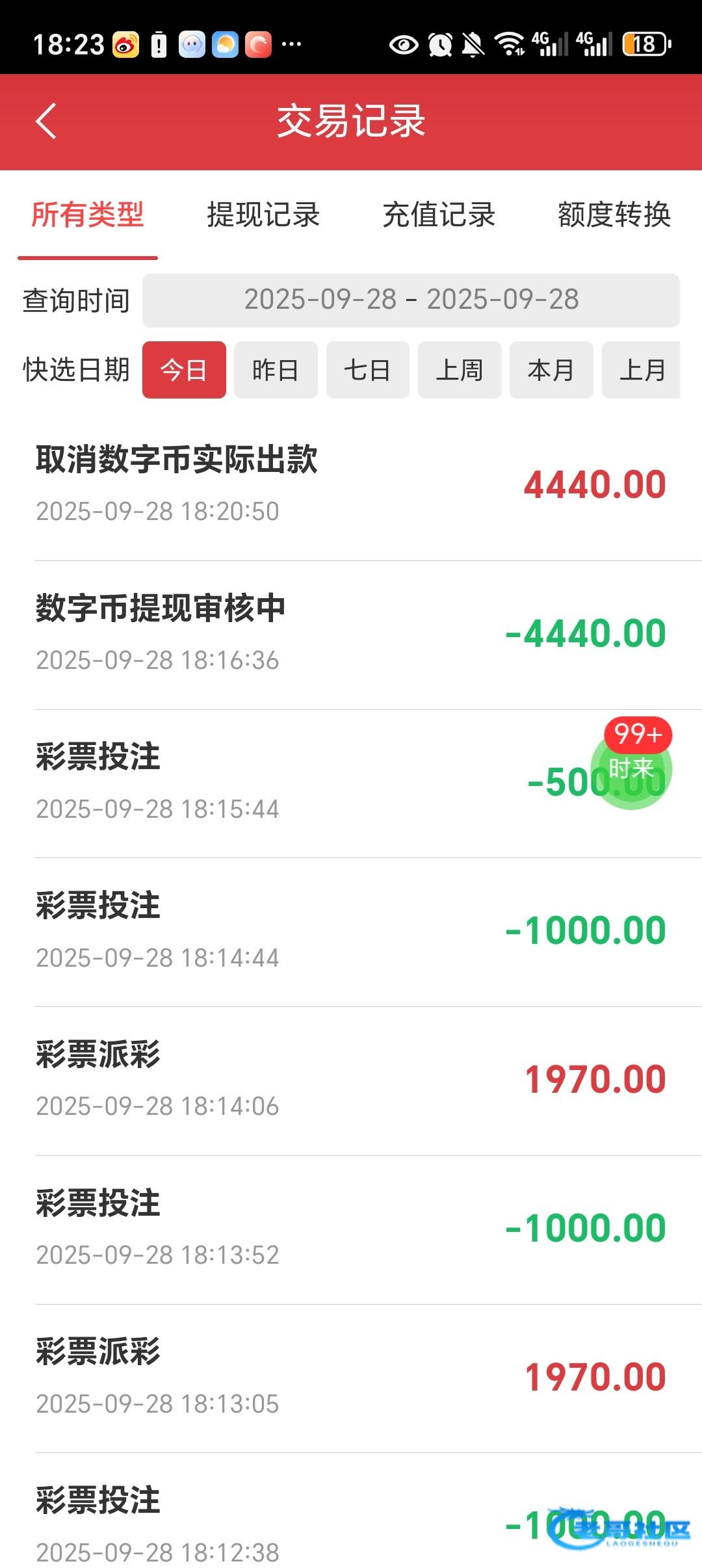Choose the 七日 quick date
Viewport: 702px width, 1568px height.
(x=367, y=370)
